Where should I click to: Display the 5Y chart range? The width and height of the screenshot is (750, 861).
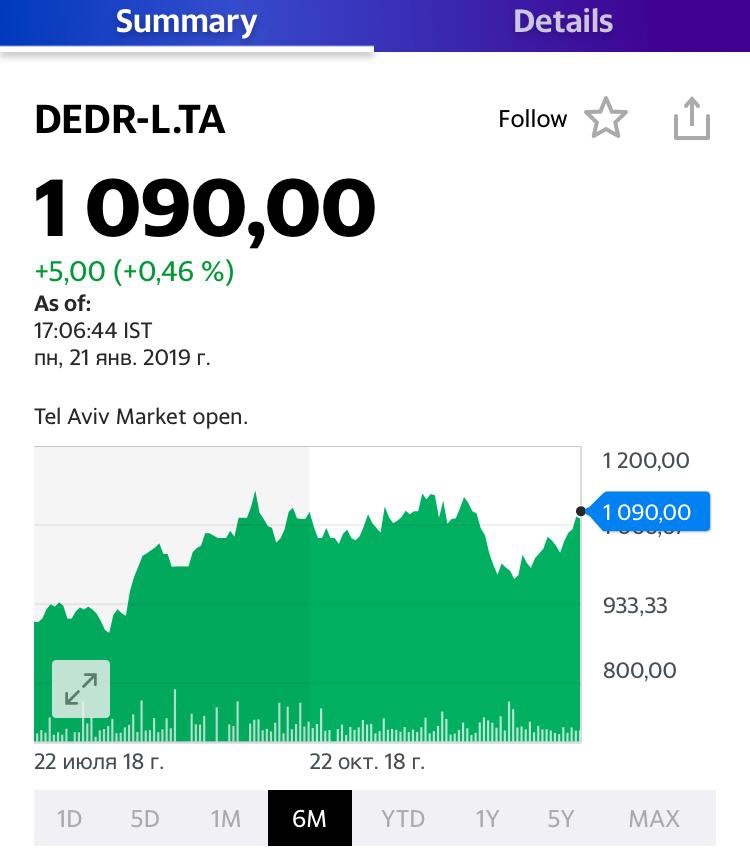[561, 819]
